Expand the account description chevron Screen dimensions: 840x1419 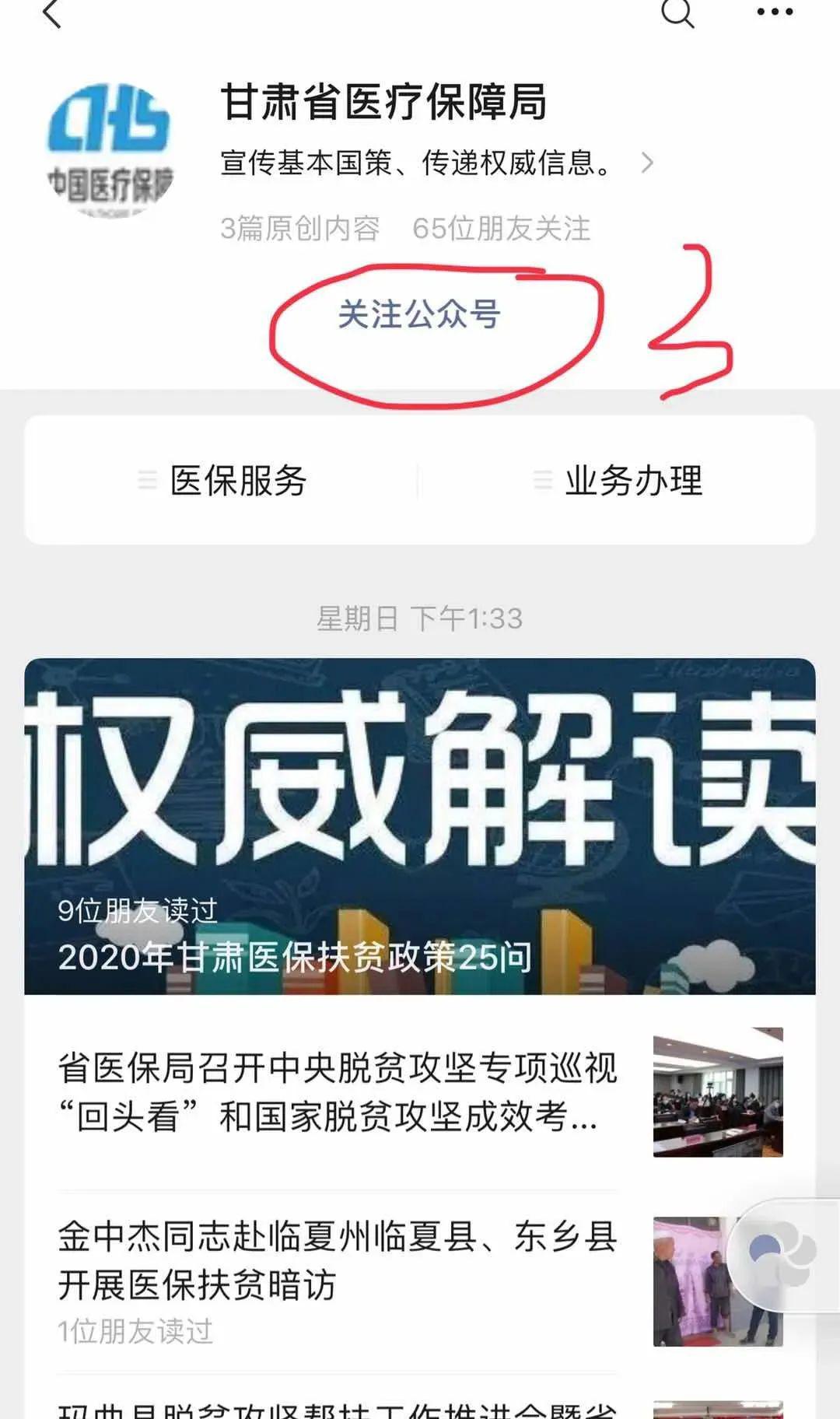646,163
